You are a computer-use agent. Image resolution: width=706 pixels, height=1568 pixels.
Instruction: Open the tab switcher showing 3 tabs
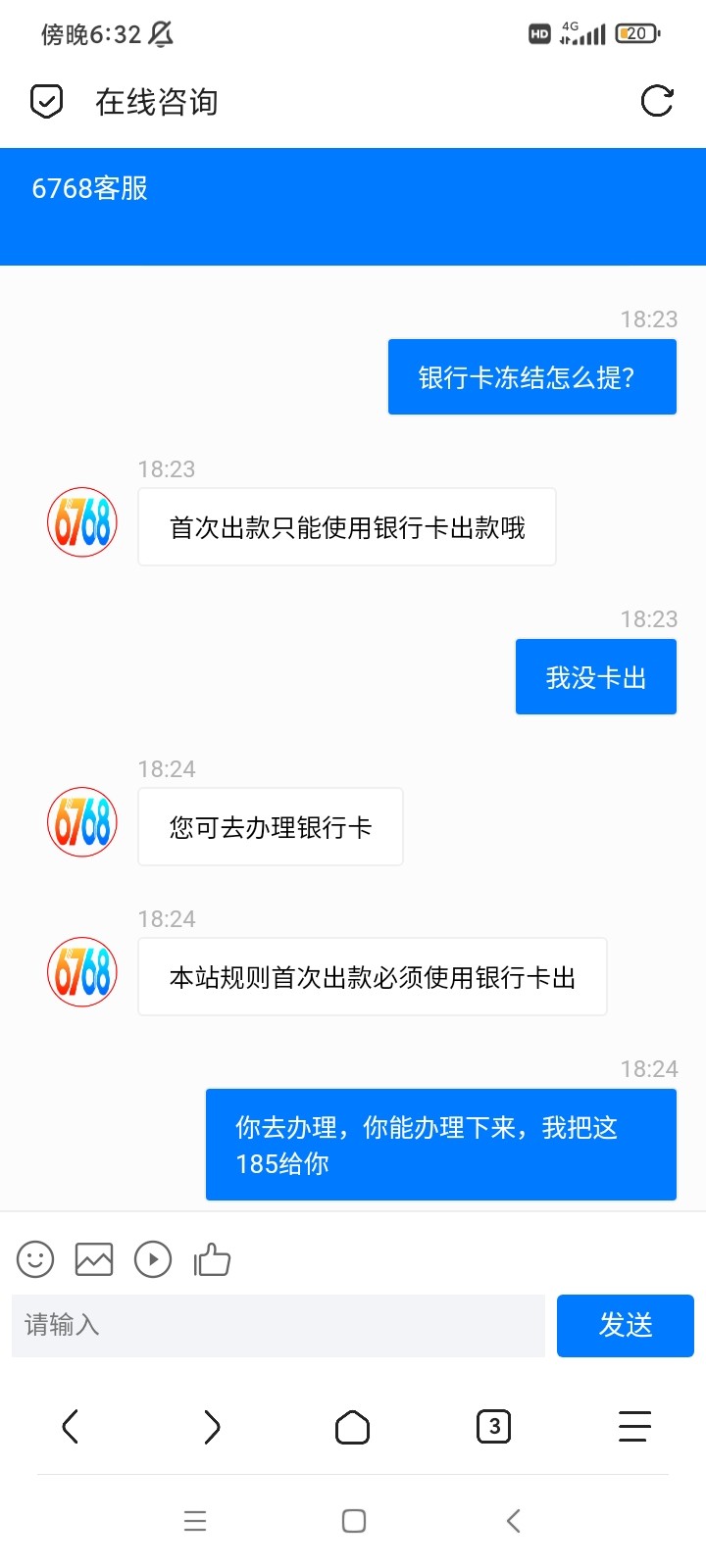click(x=493, y=1427)
